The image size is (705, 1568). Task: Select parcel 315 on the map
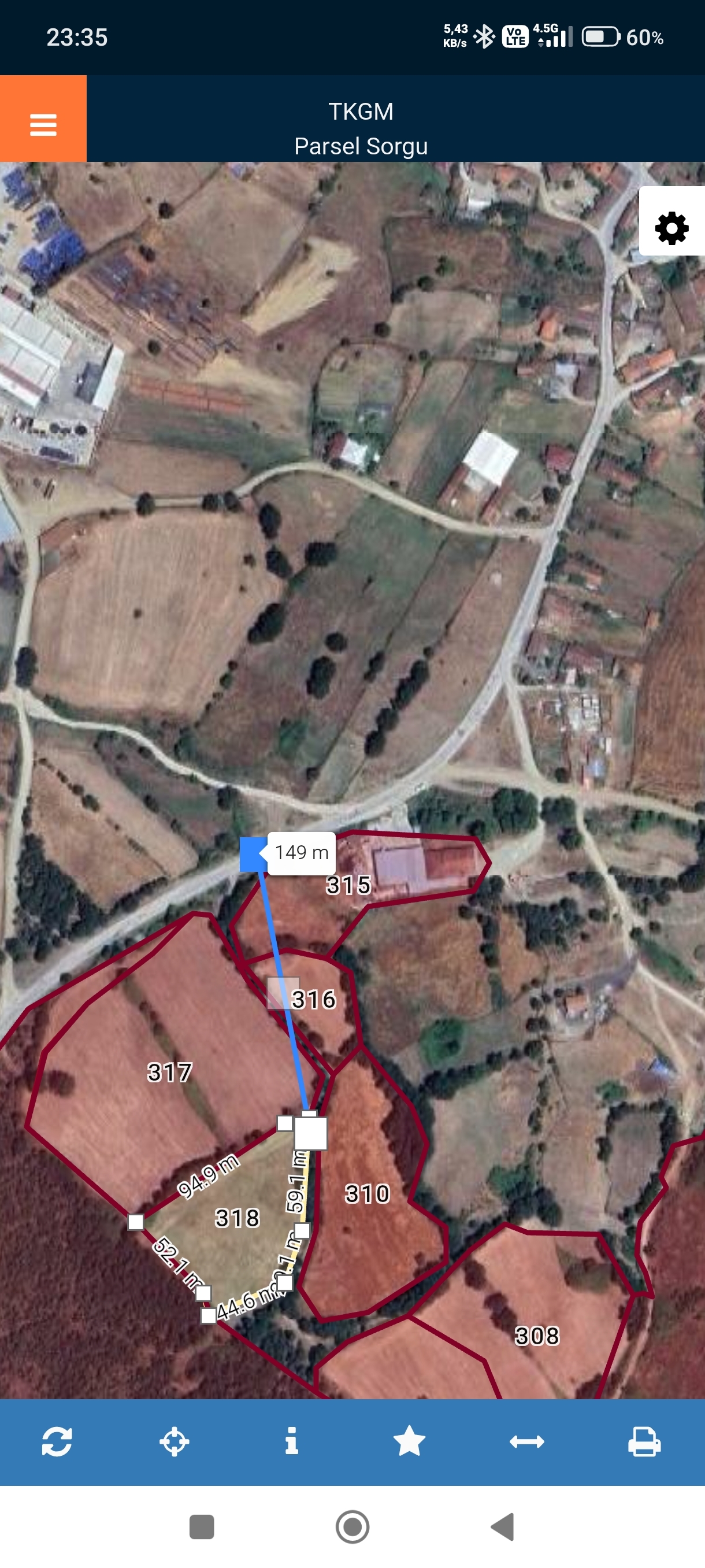(349, 886)
